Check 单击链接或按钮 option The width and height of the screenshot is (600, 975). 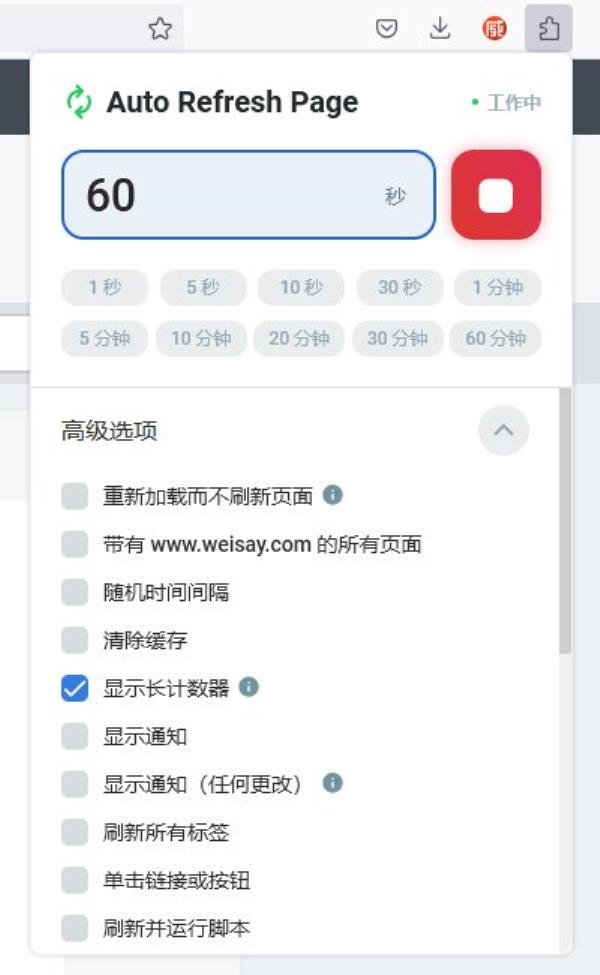tap(75, 880)
